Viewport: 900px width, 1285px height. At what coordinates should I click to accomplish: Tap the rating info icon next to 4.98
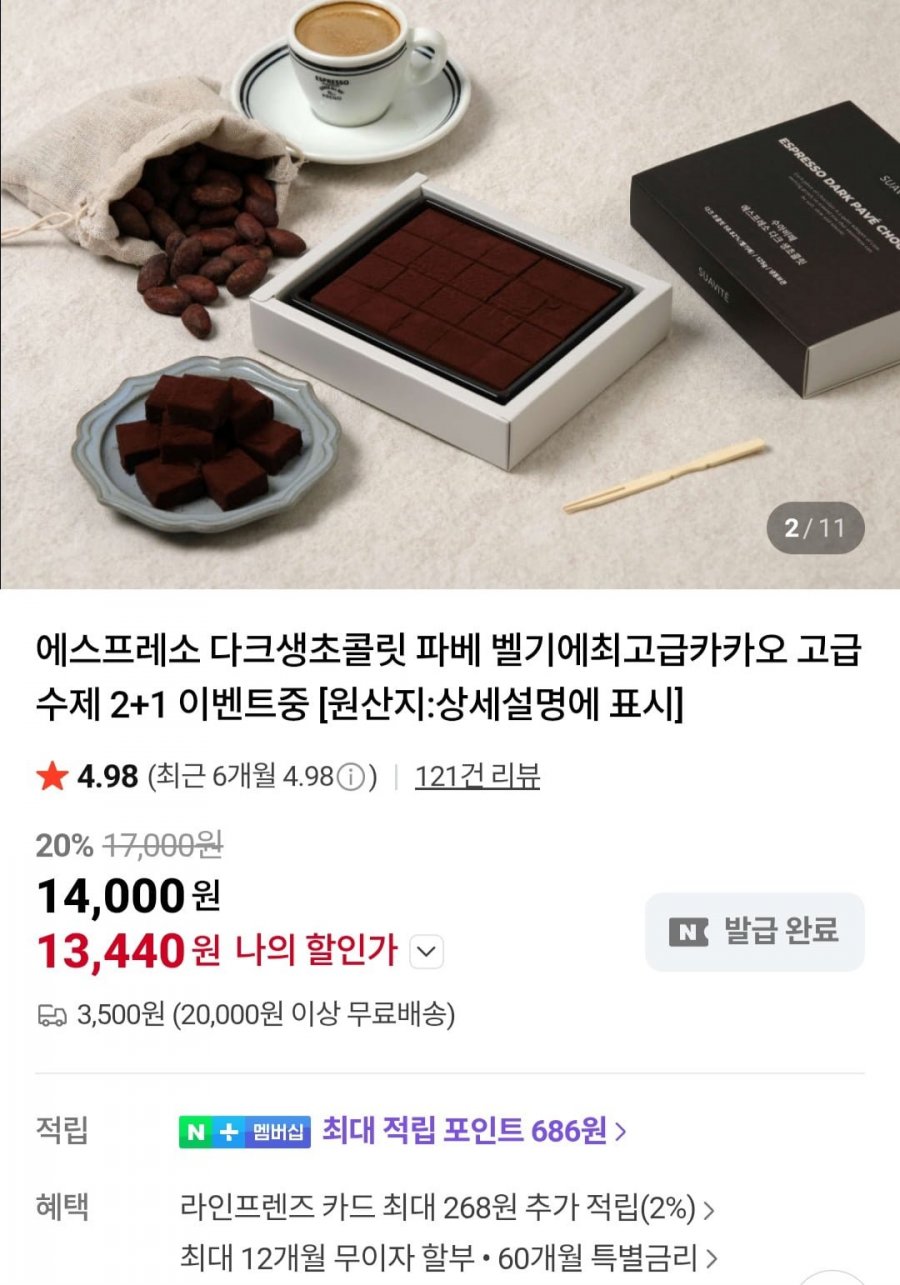(350, 777)
